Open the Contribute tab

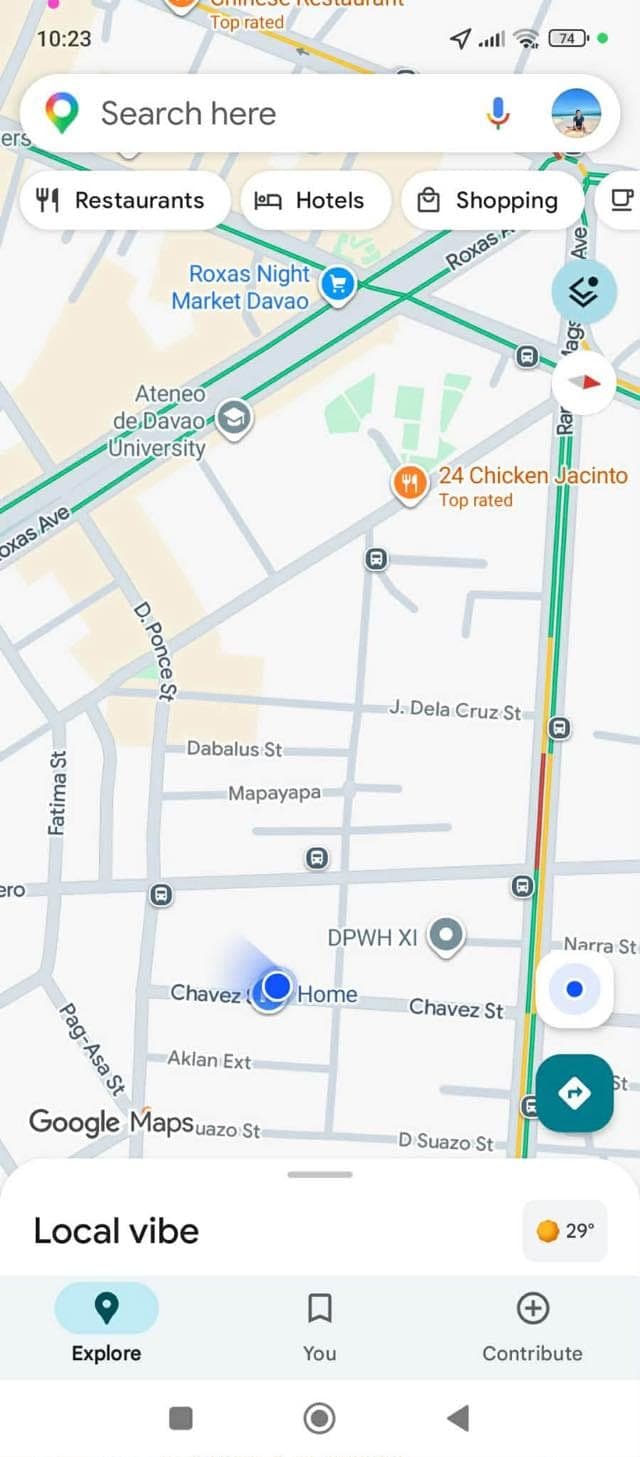click(x=532, y=1323)
